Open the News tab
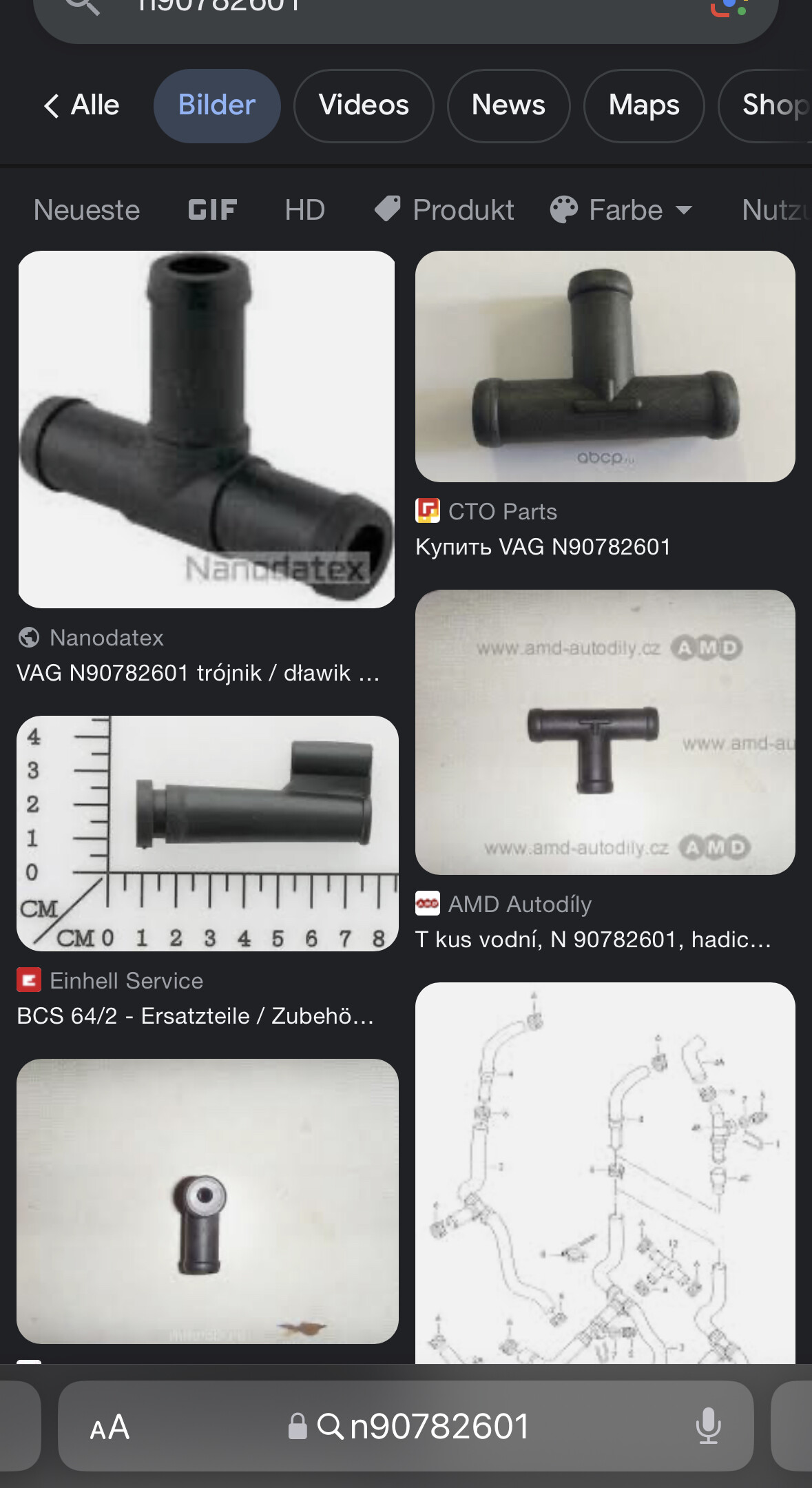This screenshot has height=1488, width=812. pyautogui.click(x=508, y=105)
